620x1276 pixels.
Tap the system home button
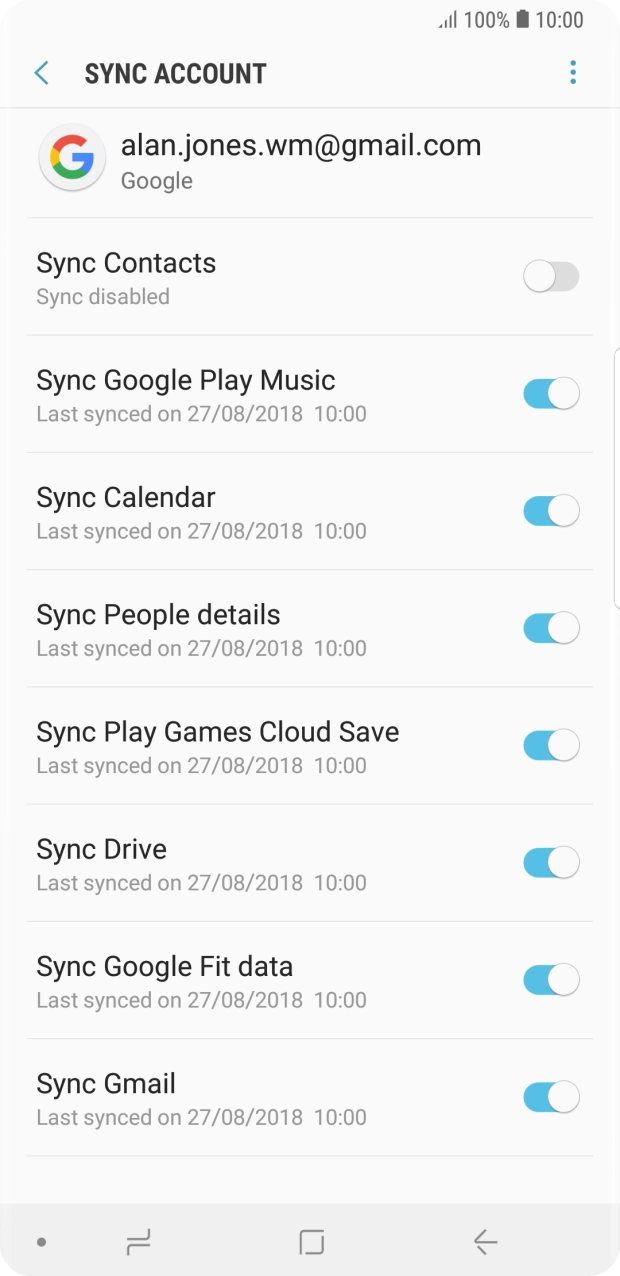click(312, 1242)
